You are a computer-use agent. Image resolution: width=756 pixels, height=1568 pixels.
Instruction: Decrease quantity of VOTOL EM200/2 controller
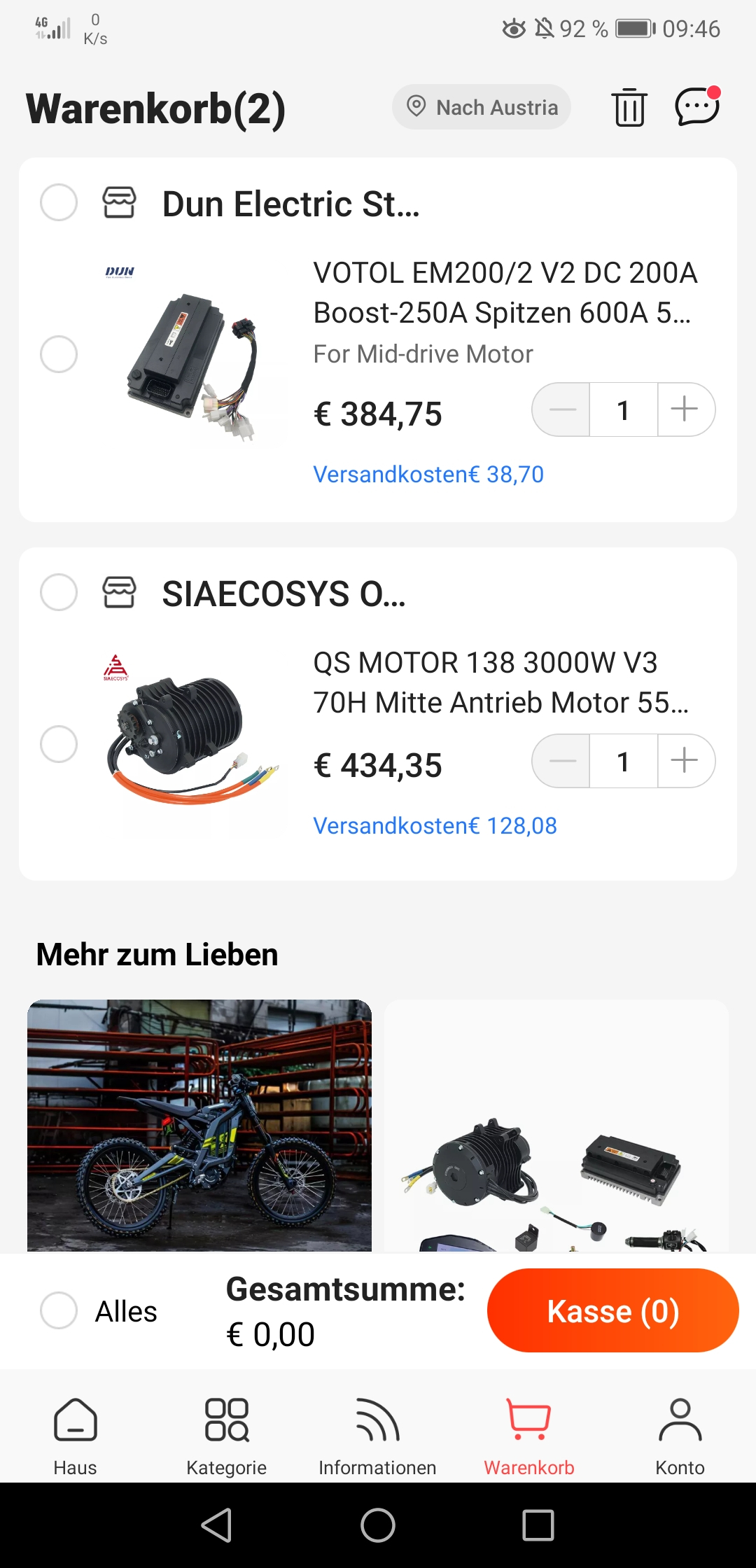[x=562, y=409]
